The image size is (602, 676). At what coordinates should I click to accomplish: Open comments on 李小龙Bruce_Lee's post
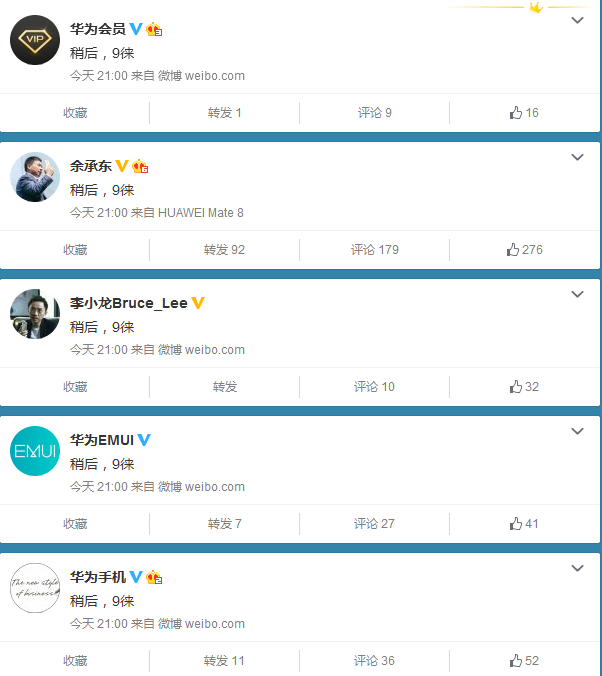tap(375, 386)
